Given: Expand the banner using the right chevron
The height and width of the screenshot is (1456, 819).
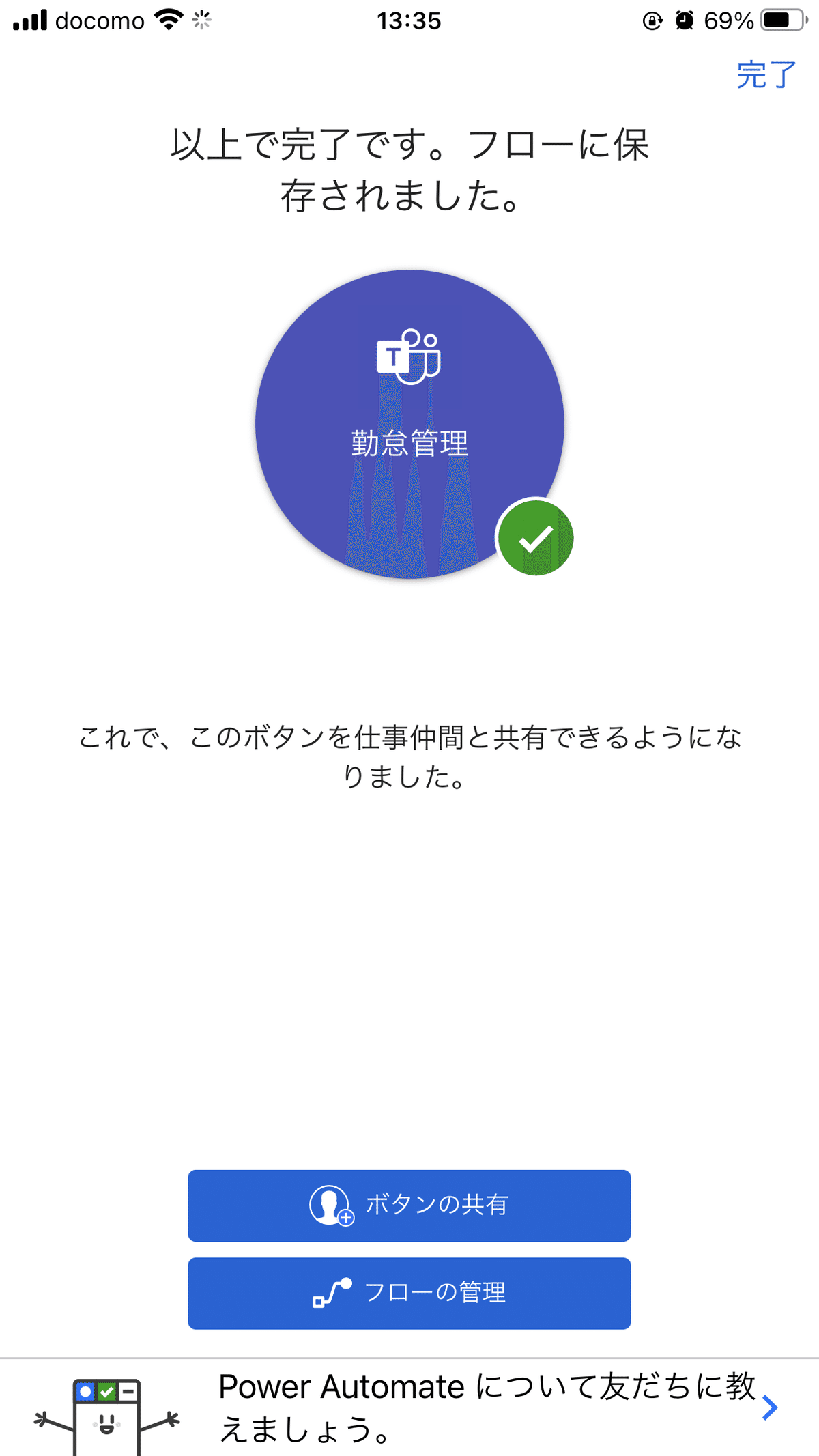Looking at the screenshot, I should pyautogui.click(x=772, y=1408).
